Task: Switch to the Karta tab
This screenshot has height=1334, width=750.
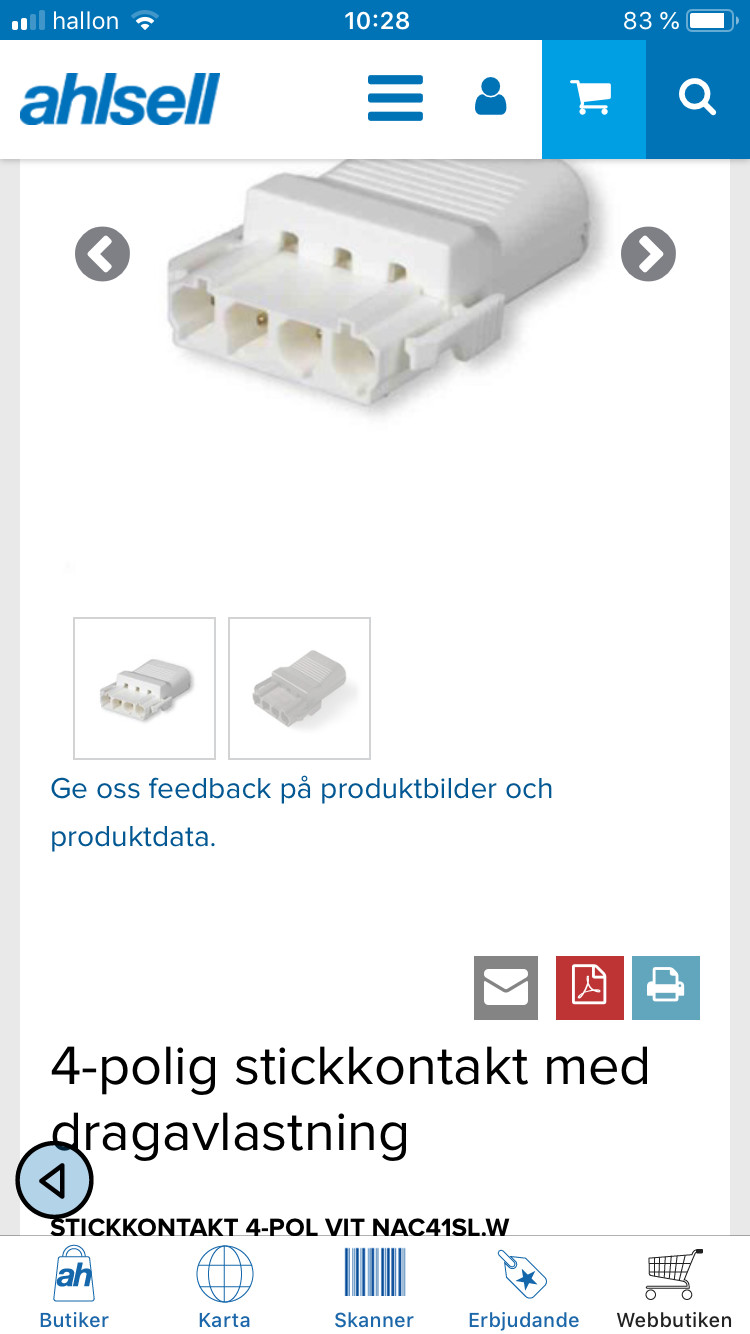Action: [x=224, y=1288]
